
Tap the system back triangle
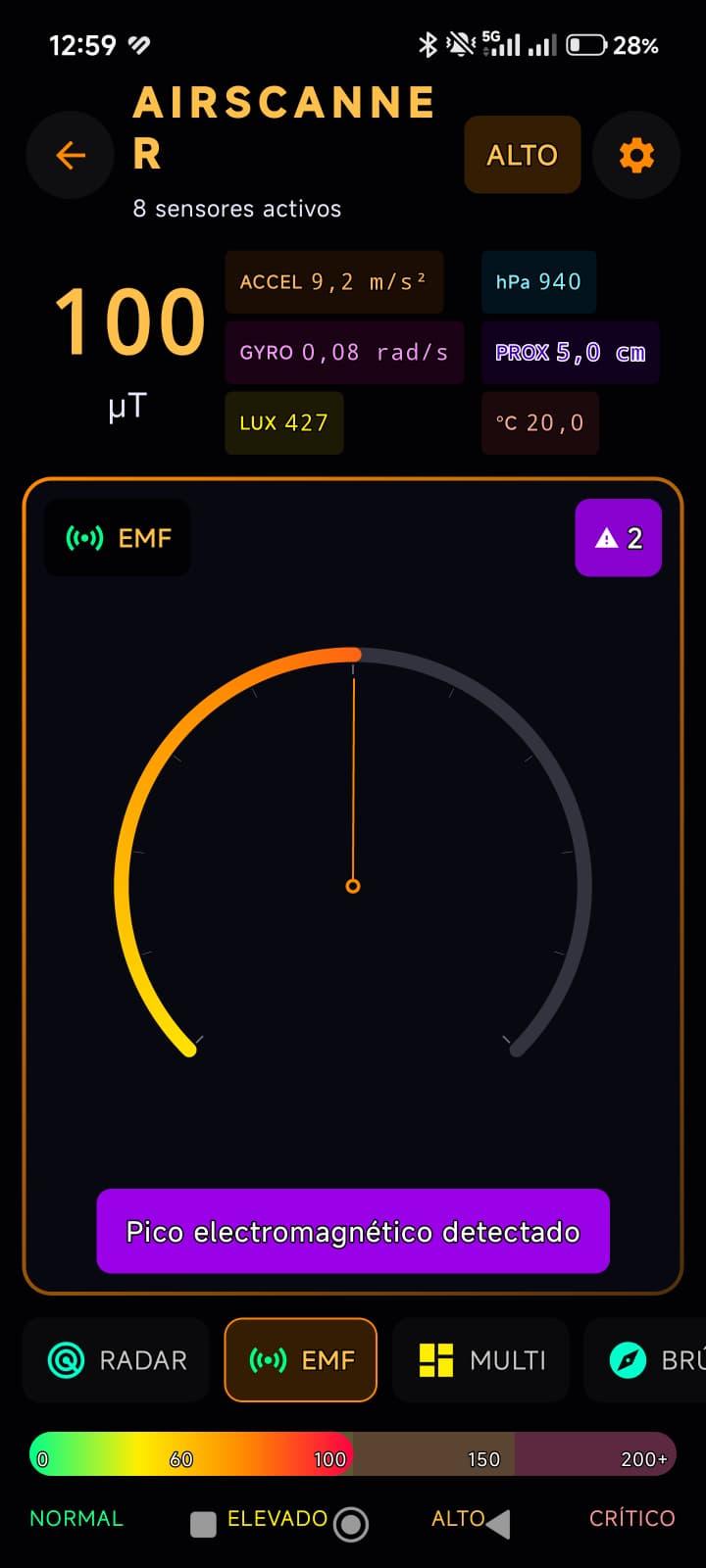point(498,1524)
